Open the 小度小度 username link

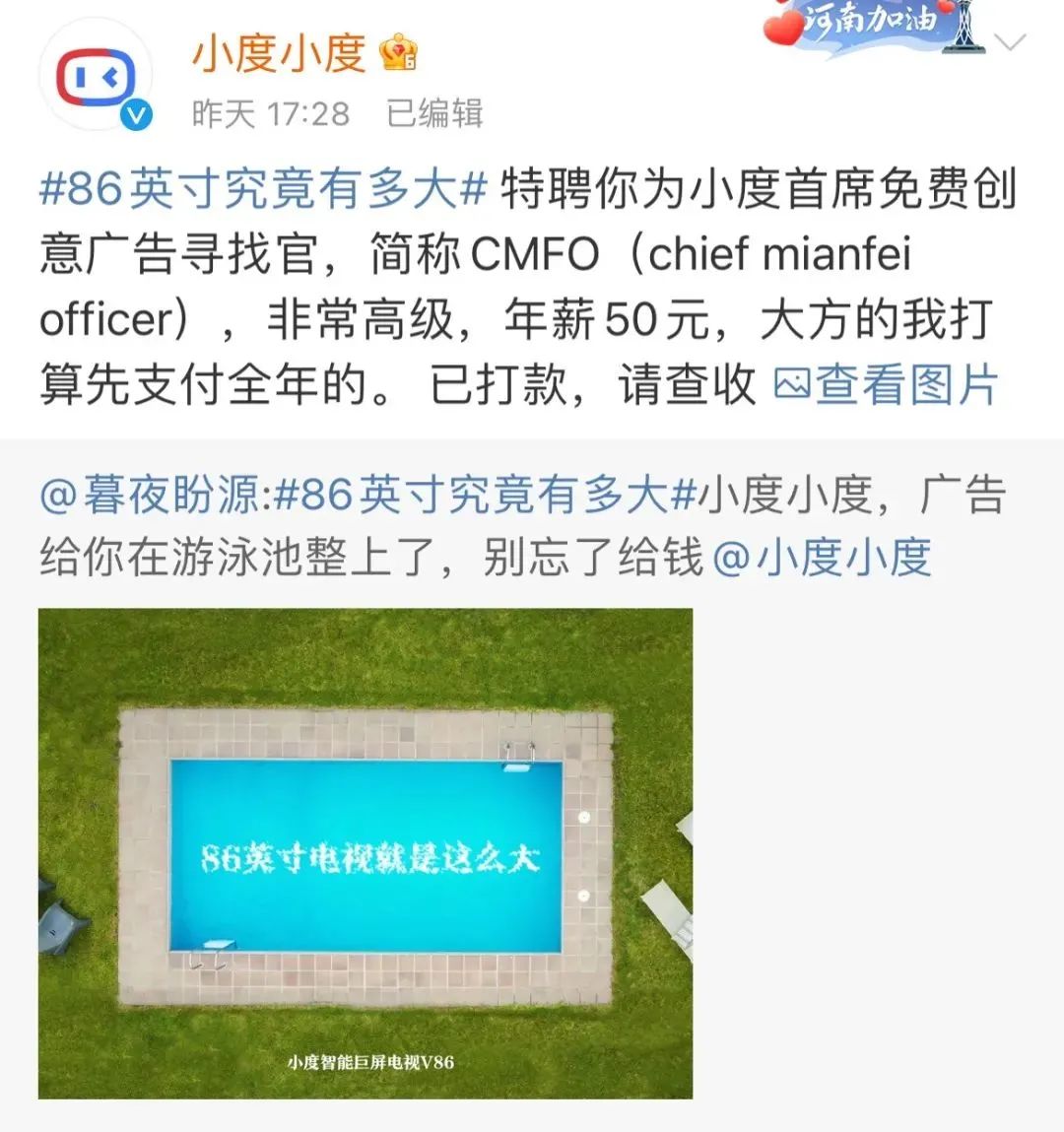click(279, 52)
